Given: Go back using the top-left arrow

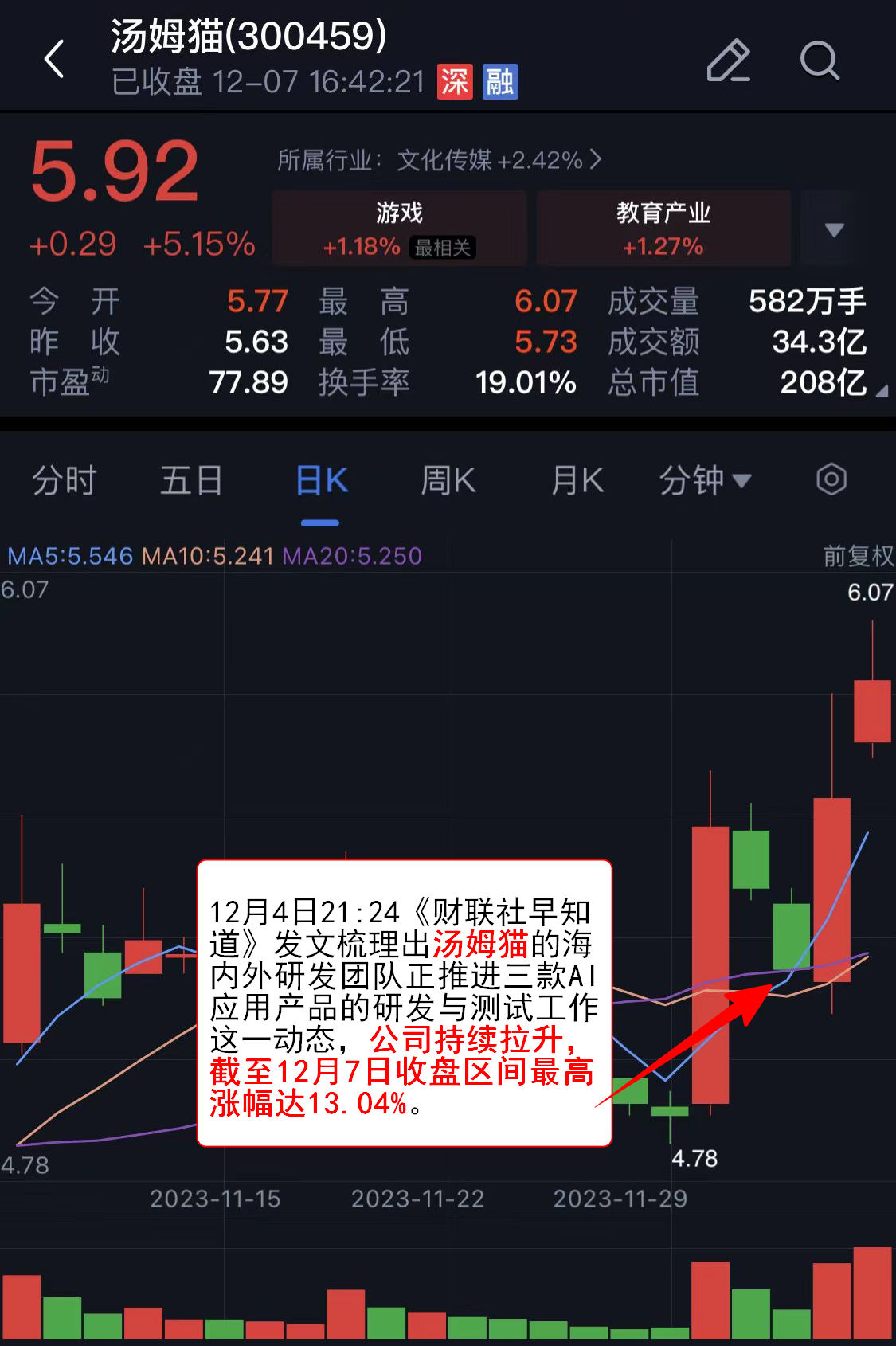Looking at the screenshot, I should (54, 60).
